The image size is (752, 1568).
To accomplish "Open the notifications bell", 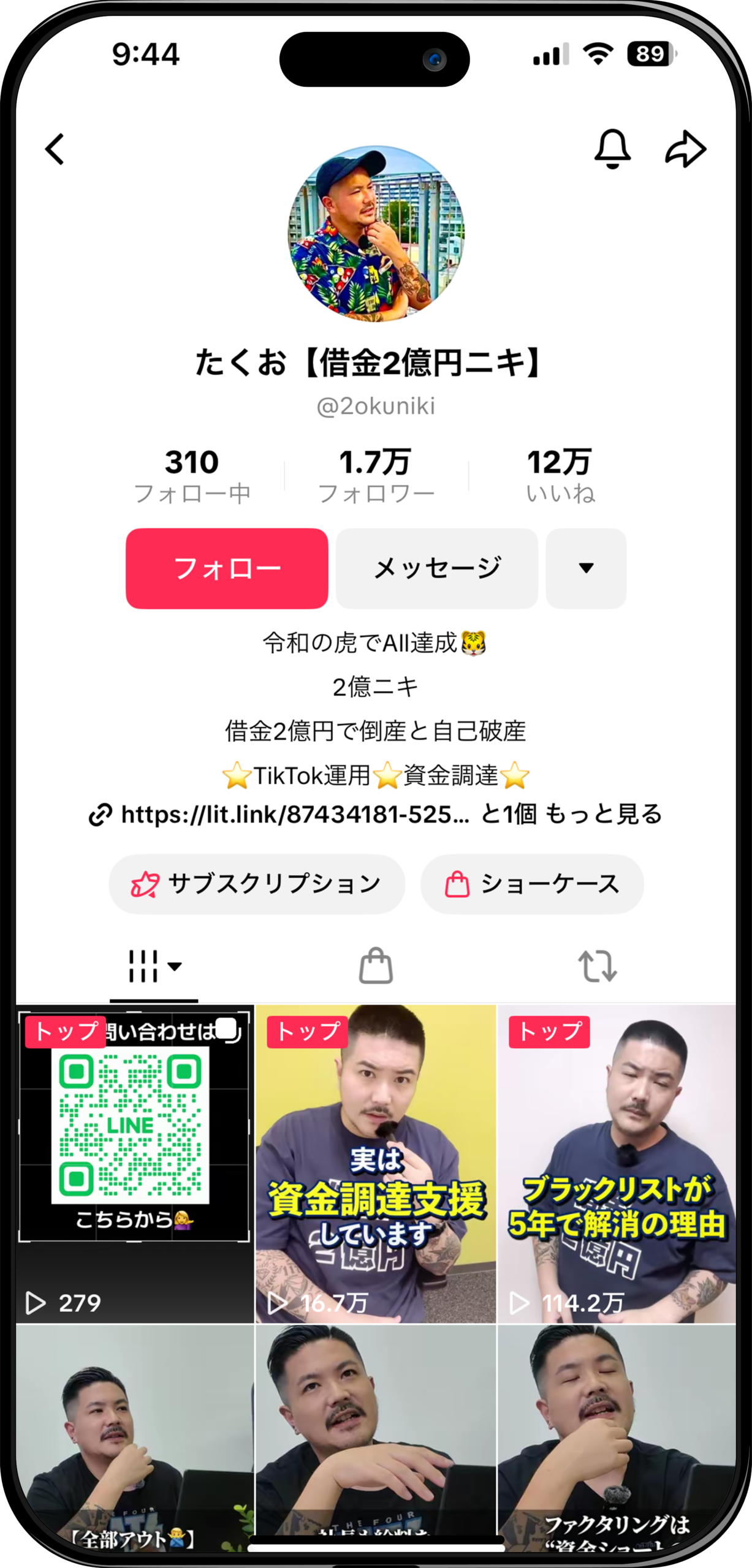I will (x=612, y=149).
